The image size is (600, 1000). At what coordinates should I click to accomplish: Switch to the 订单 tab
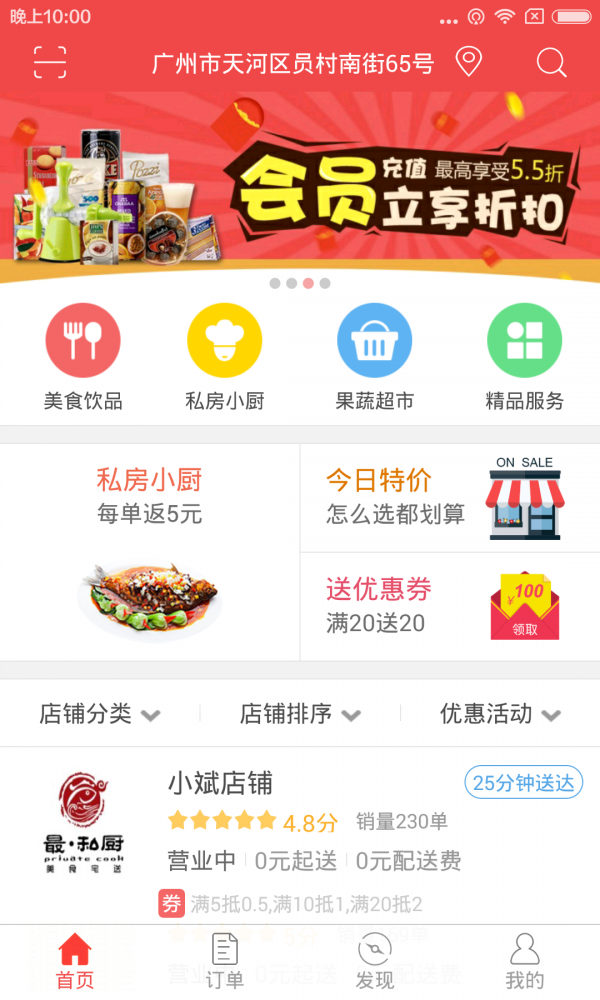(x=225, y=960)
